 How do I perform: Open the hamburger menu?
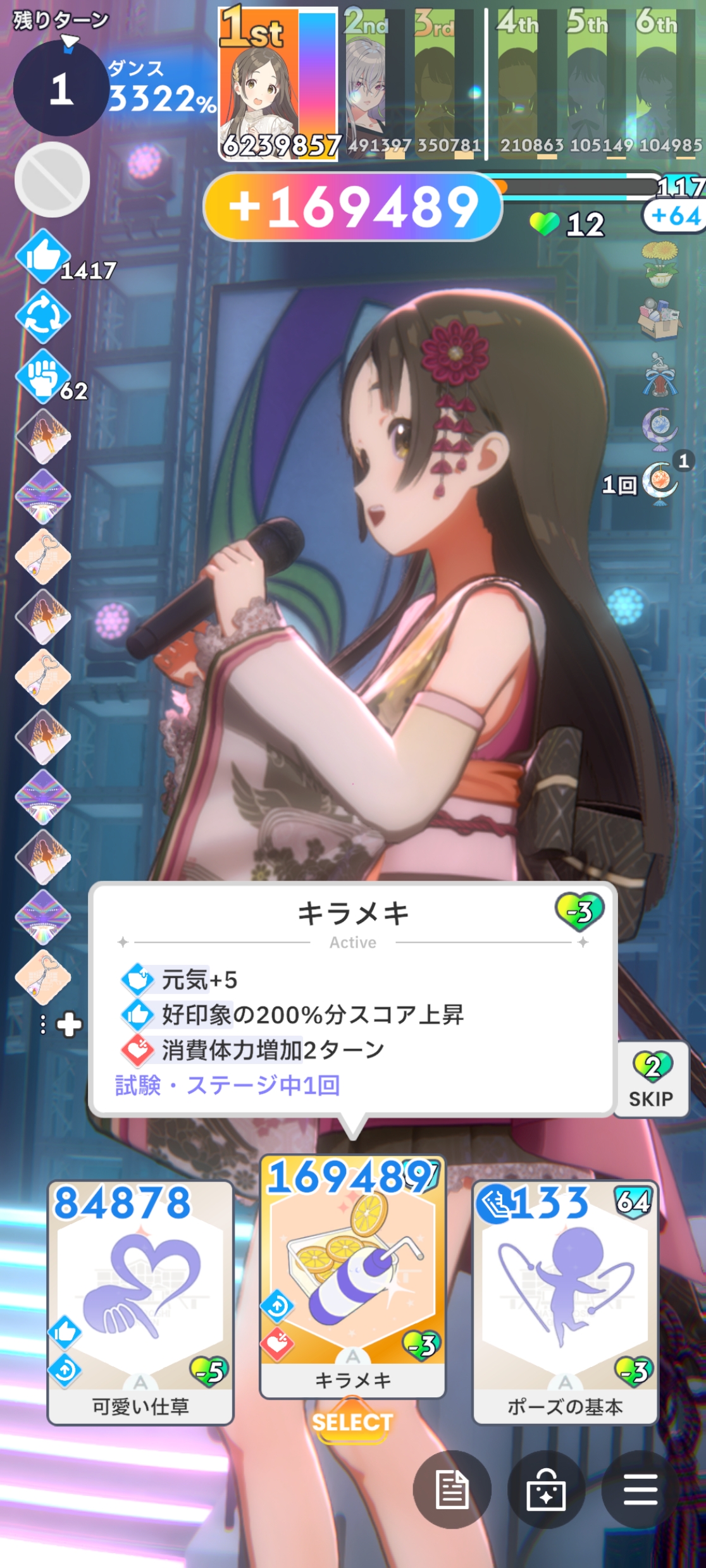[x=640, y=1490]
